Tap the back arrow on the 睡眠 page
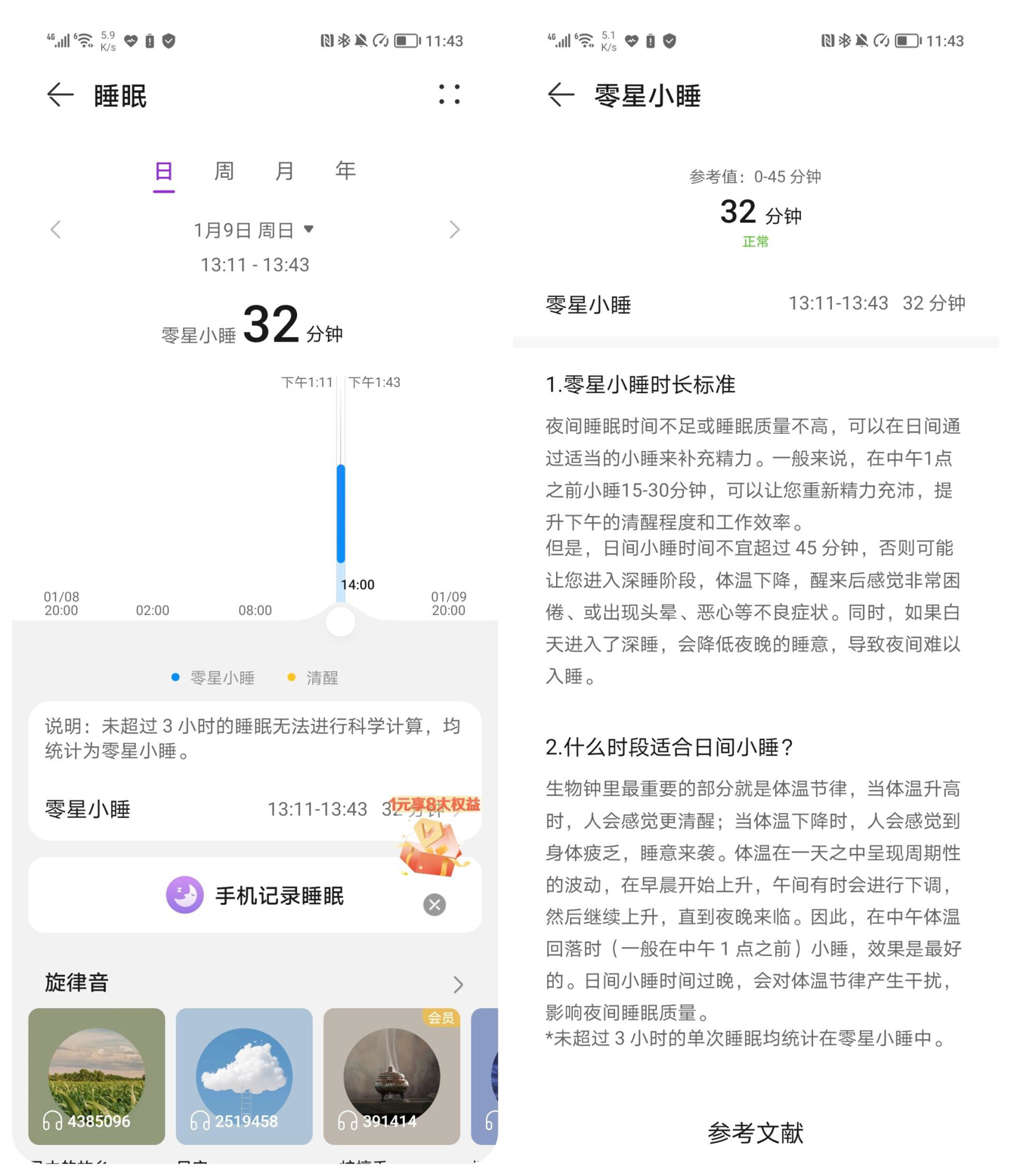Screen dimensions: 1011x1176 click(59, 95)
